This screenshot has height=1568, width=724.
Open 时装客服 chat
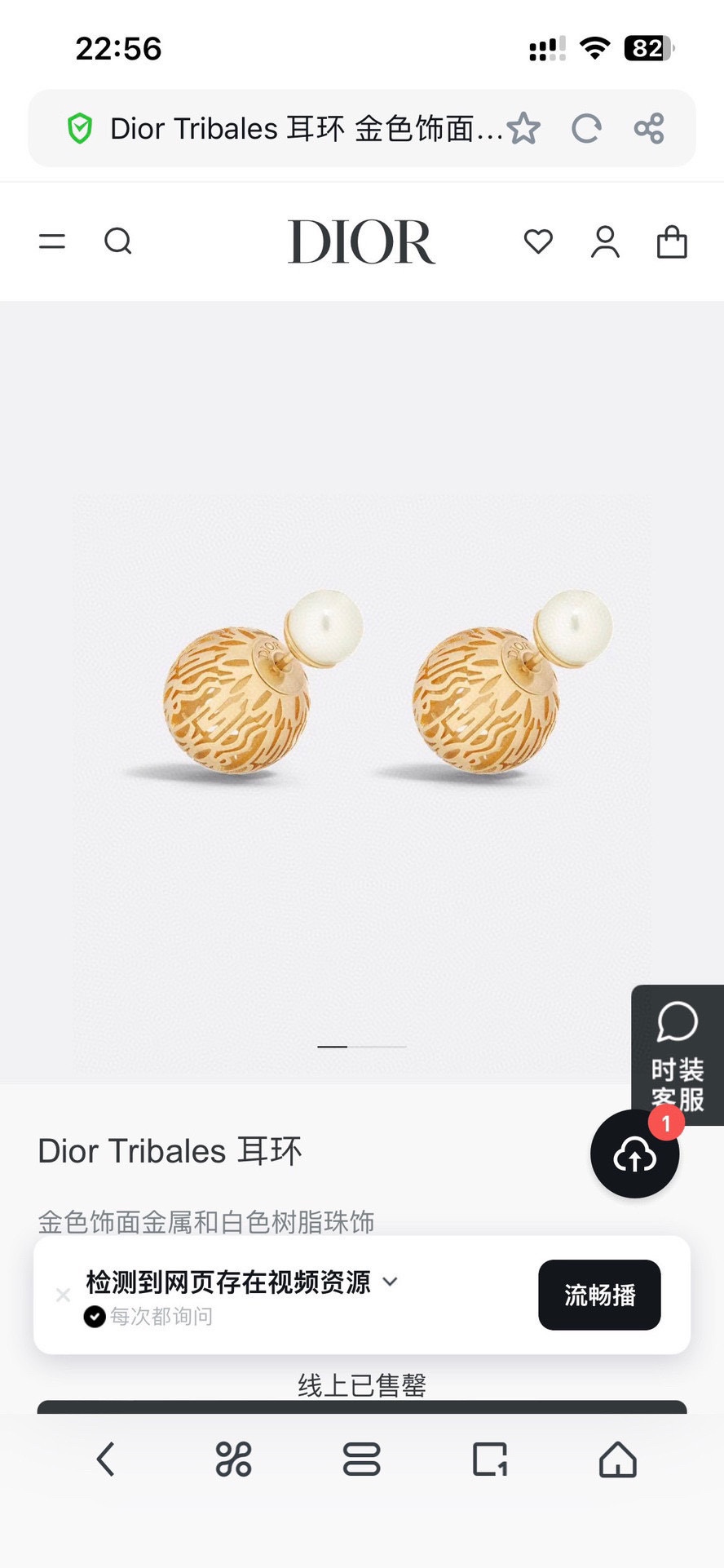click(x=678, y=1054)
